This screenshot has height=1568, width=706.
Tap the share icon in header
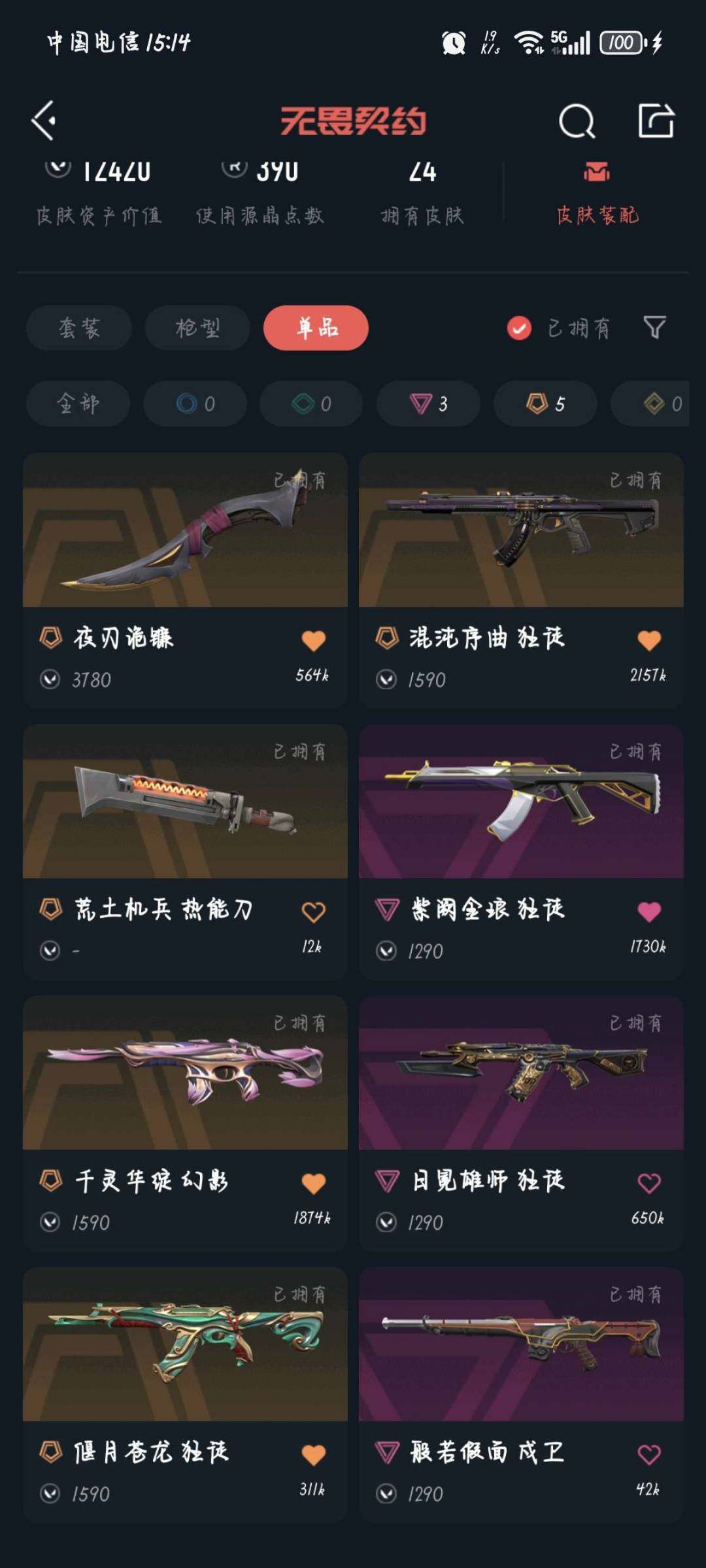tap(656, 121)
